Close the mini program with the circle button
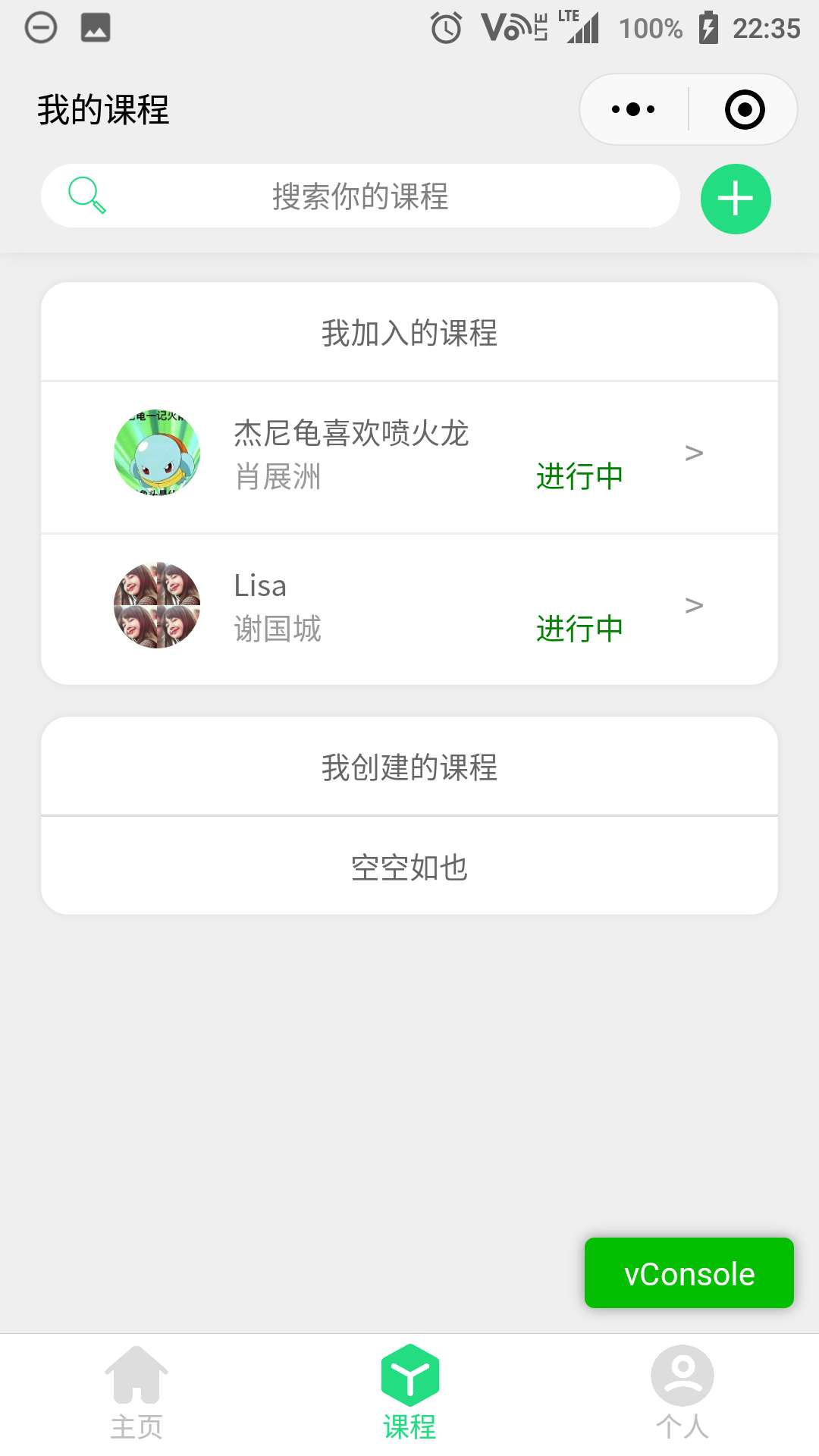Image resolution: width=819 pixels, height=1456 pixels. point(744,109)
